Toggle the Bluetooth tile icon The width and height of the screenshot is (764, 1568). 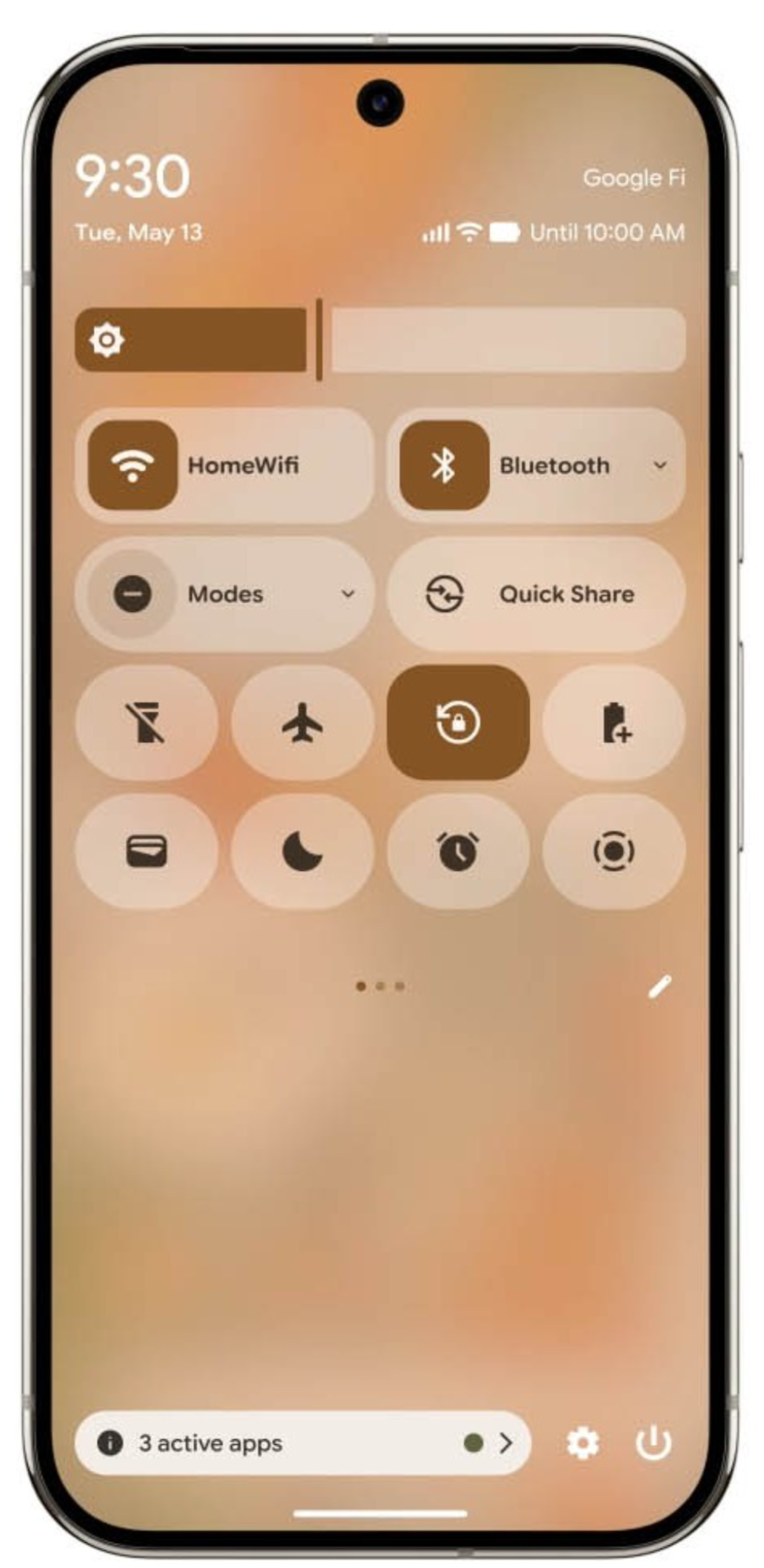[x=444, y=465]
